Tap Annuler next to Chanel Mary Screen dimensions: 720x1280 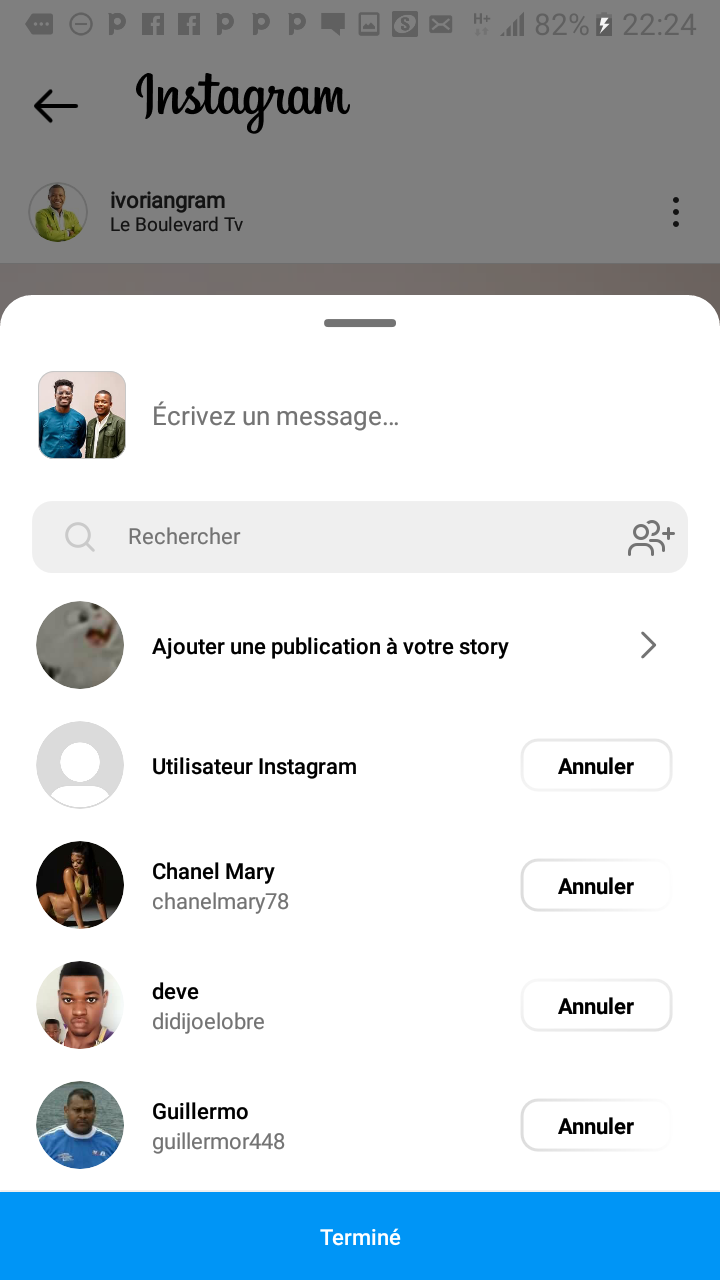point(596,886)
